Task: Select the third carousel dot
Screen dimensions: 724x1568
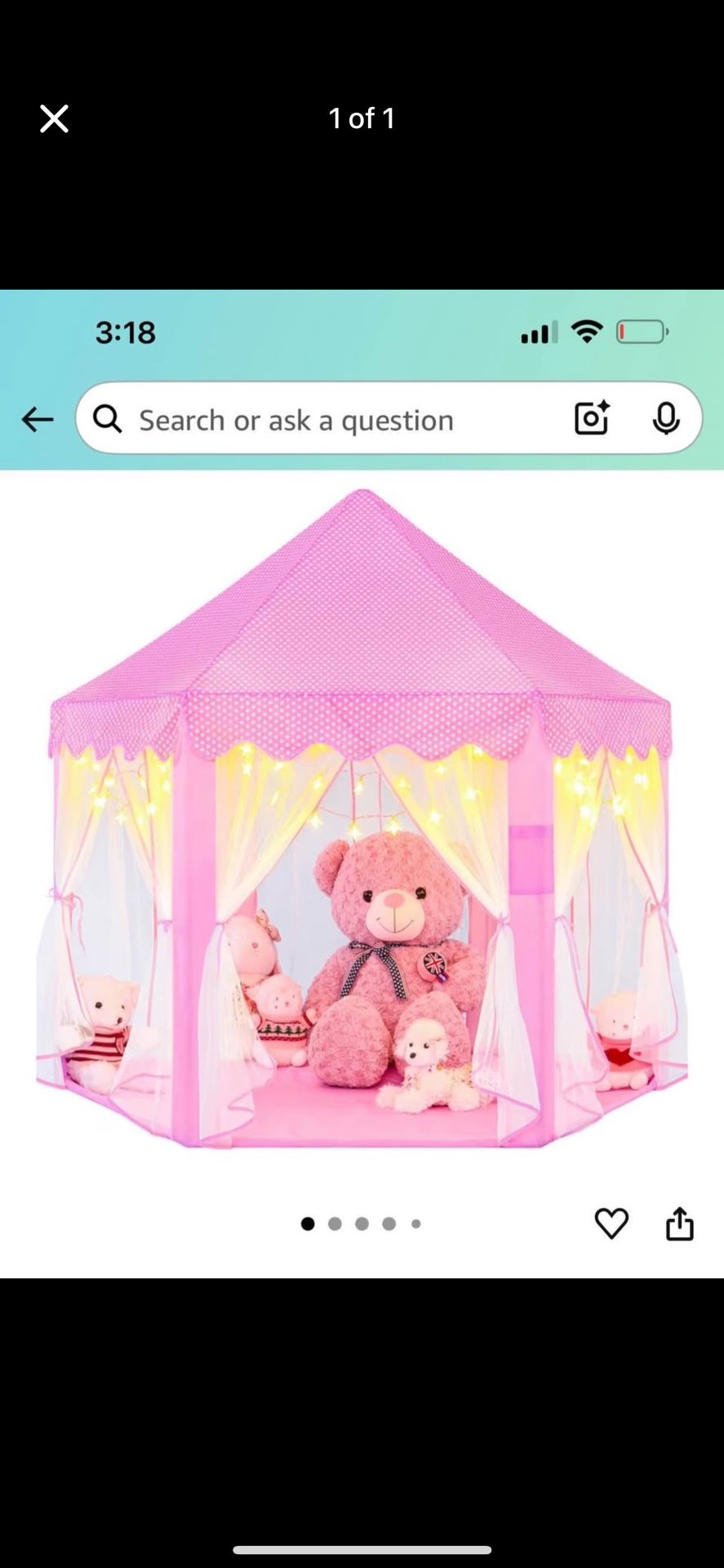Action: click(x=362, y=1223)
